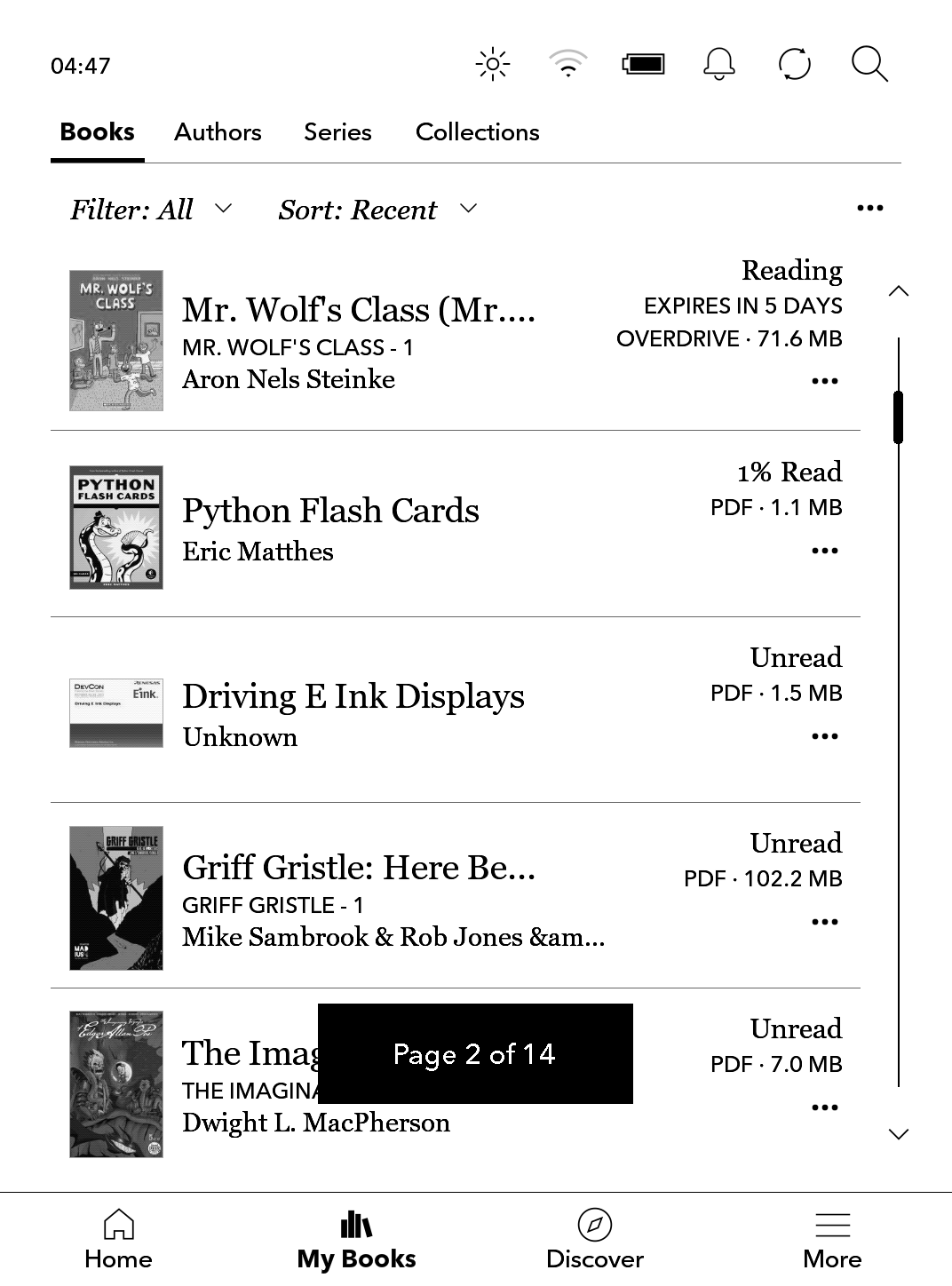Open the More menu tab

click(832, 1240)
